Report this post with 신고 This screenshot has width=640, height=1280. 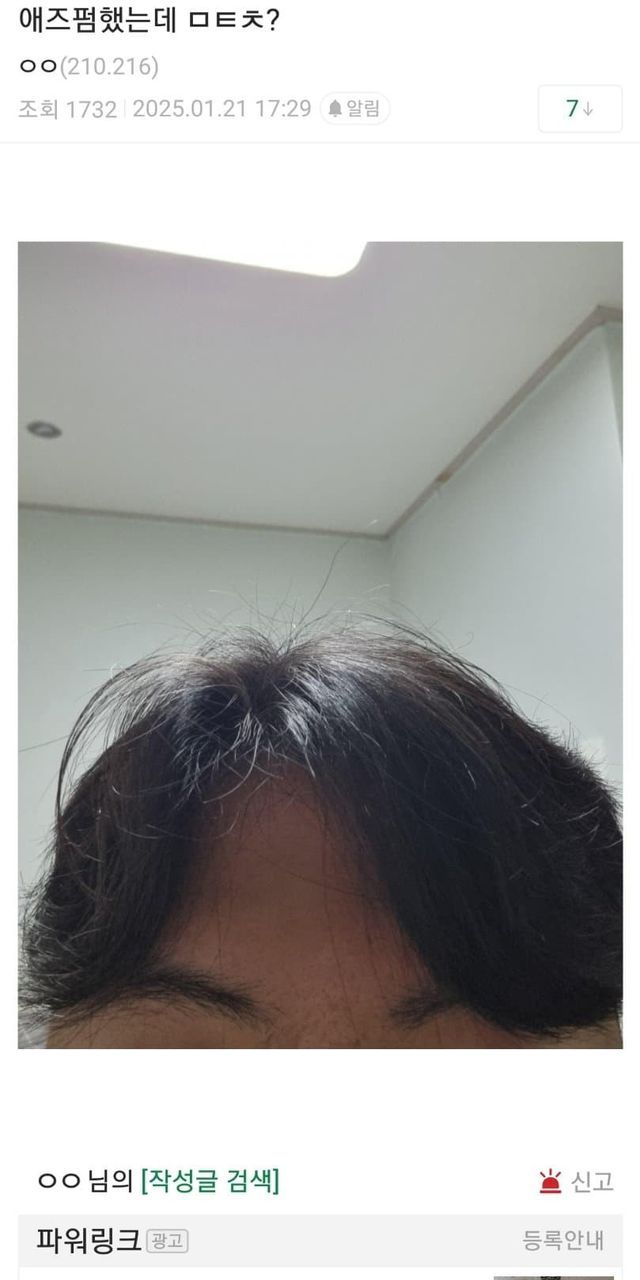(x=576, y=1182)
